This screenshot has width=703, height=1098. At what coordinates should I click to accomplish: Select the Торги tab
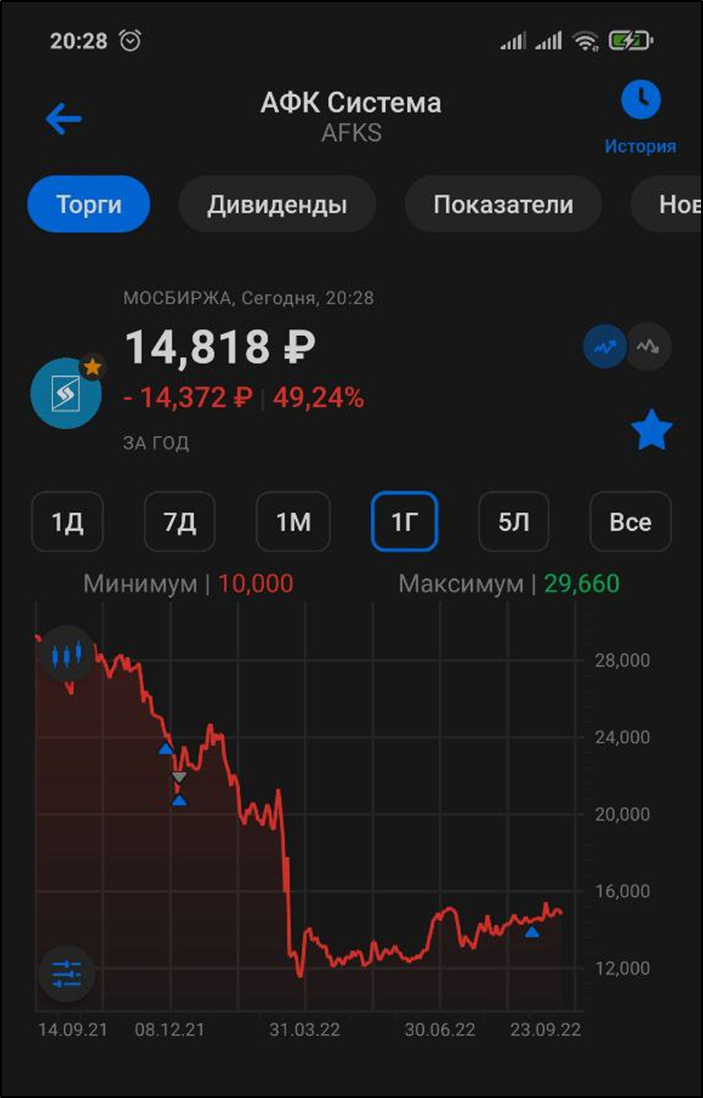tap(89, 205)
